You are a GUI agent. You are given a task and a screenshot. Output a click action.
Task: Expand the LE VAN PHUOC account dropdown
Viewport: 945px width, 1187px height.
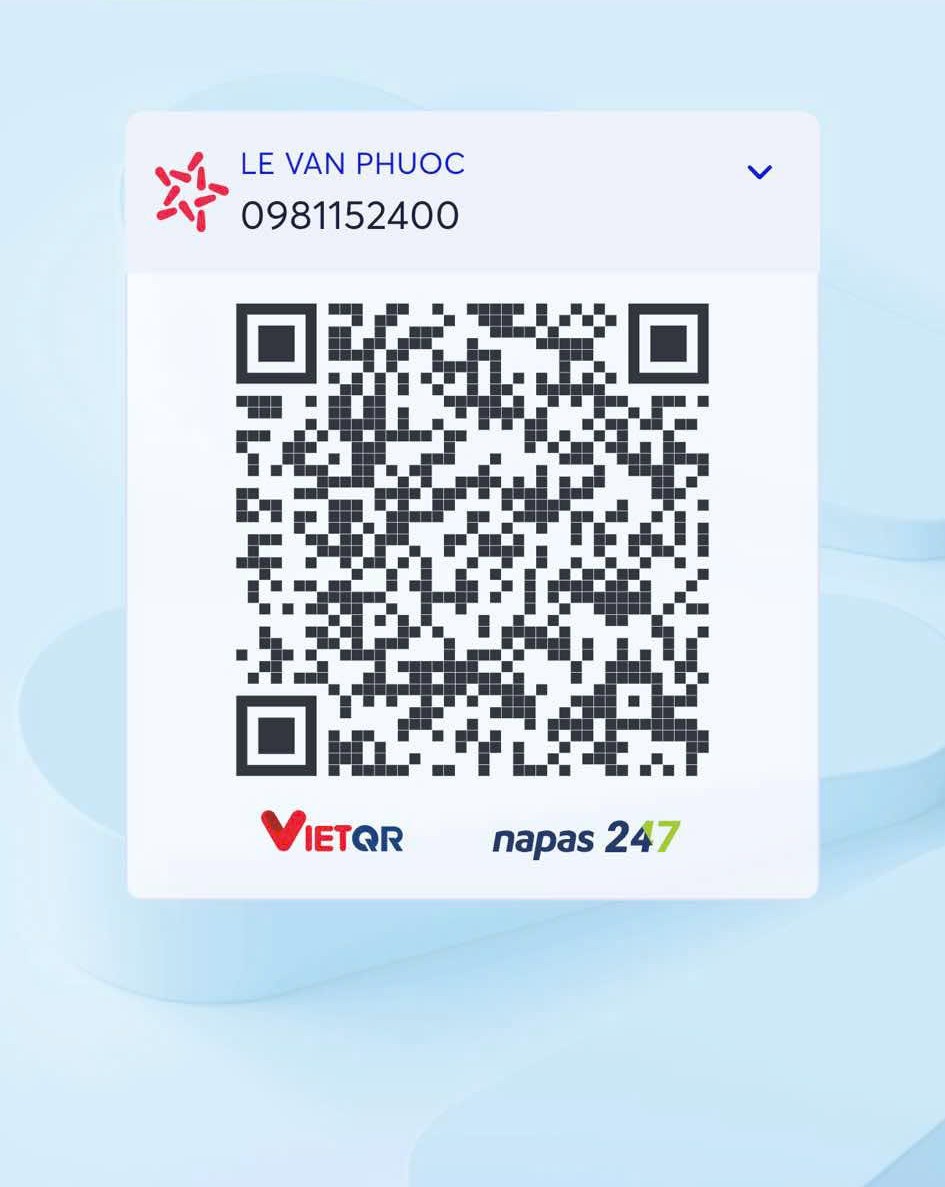759,172
